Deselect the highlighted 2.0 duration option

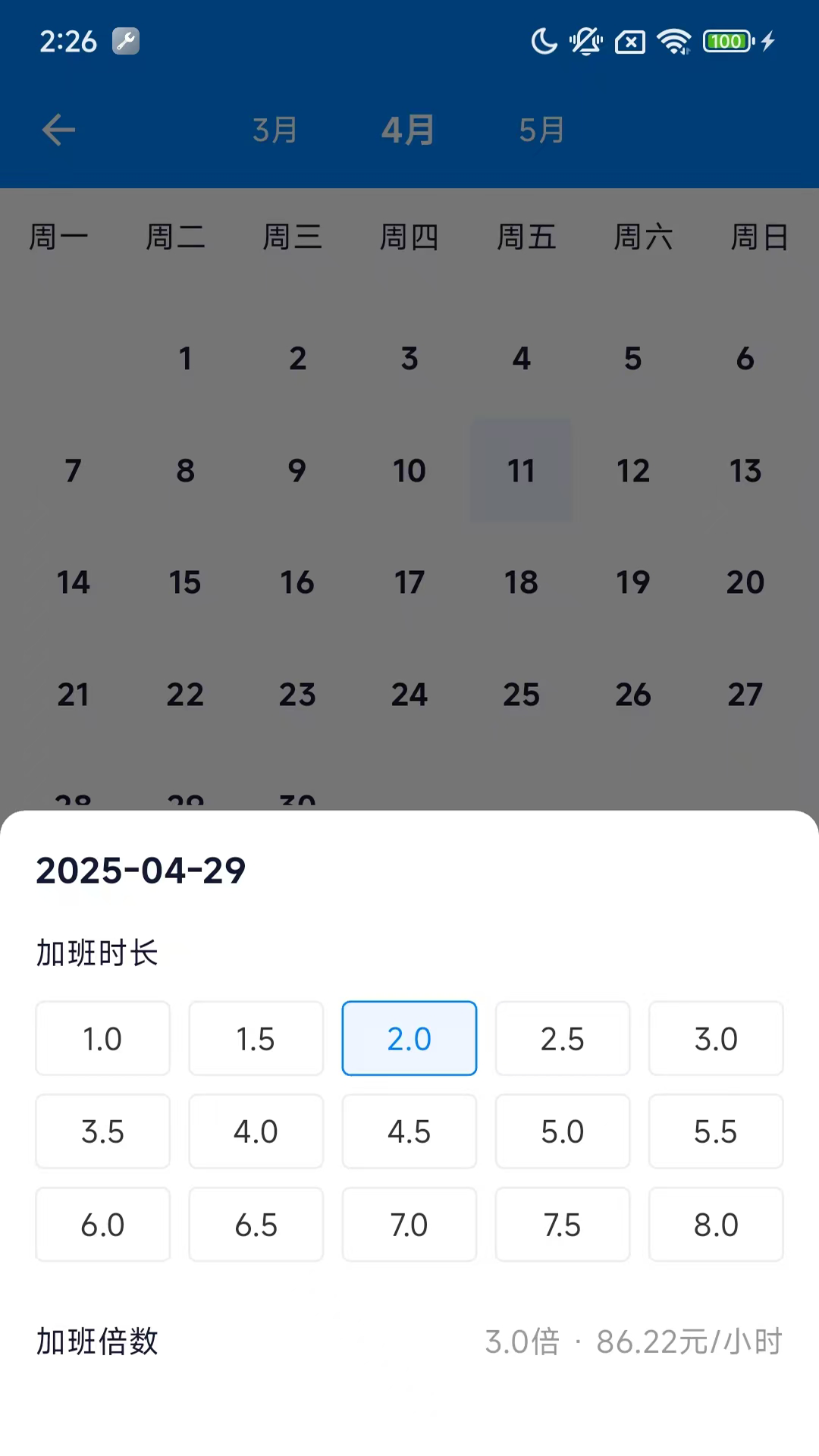point(409,1038)
